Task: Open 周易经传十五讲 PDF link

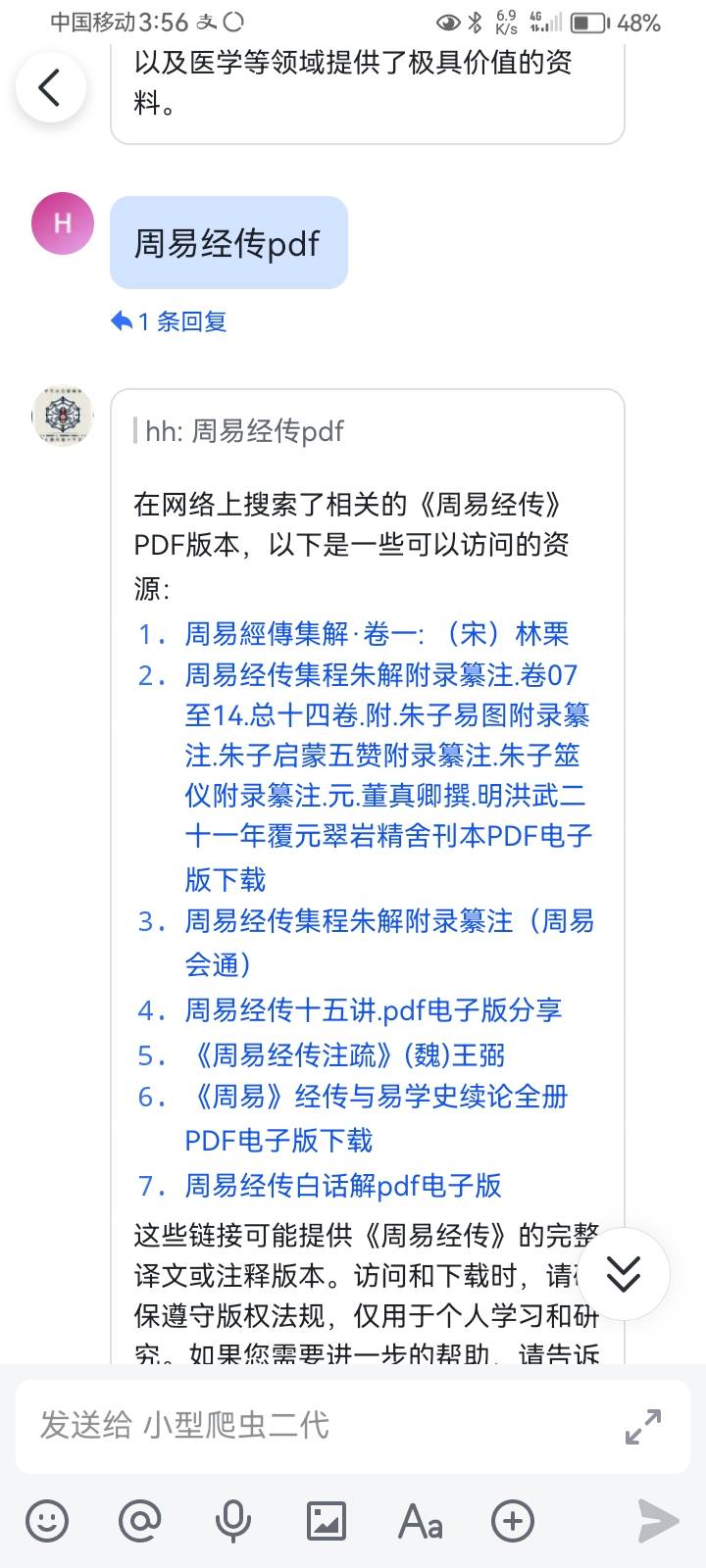Action: click(373, 1010)
